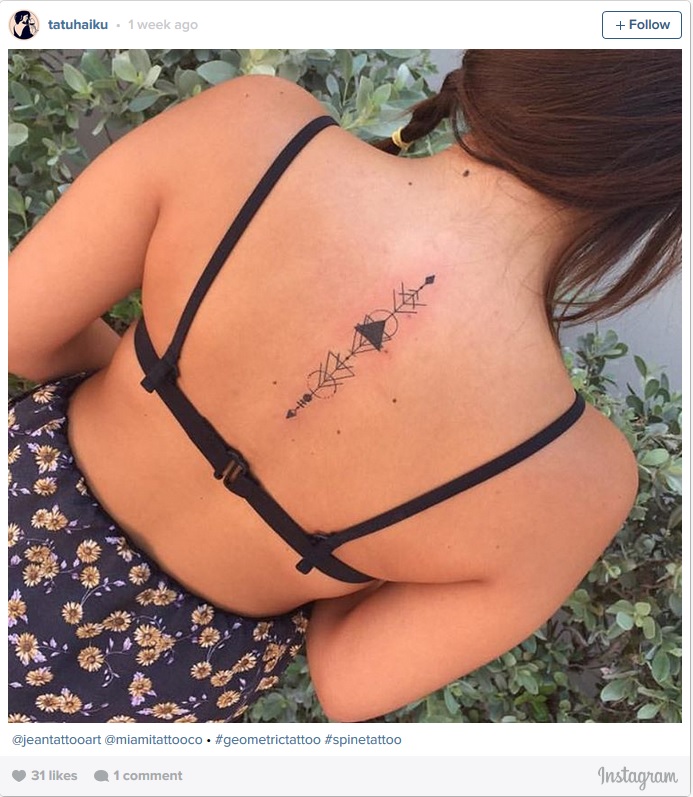Image resolution: width=693 pixels, height=797 pixels.
Task: Open tatuhaiku's profile picture
Action: [24, 25]
